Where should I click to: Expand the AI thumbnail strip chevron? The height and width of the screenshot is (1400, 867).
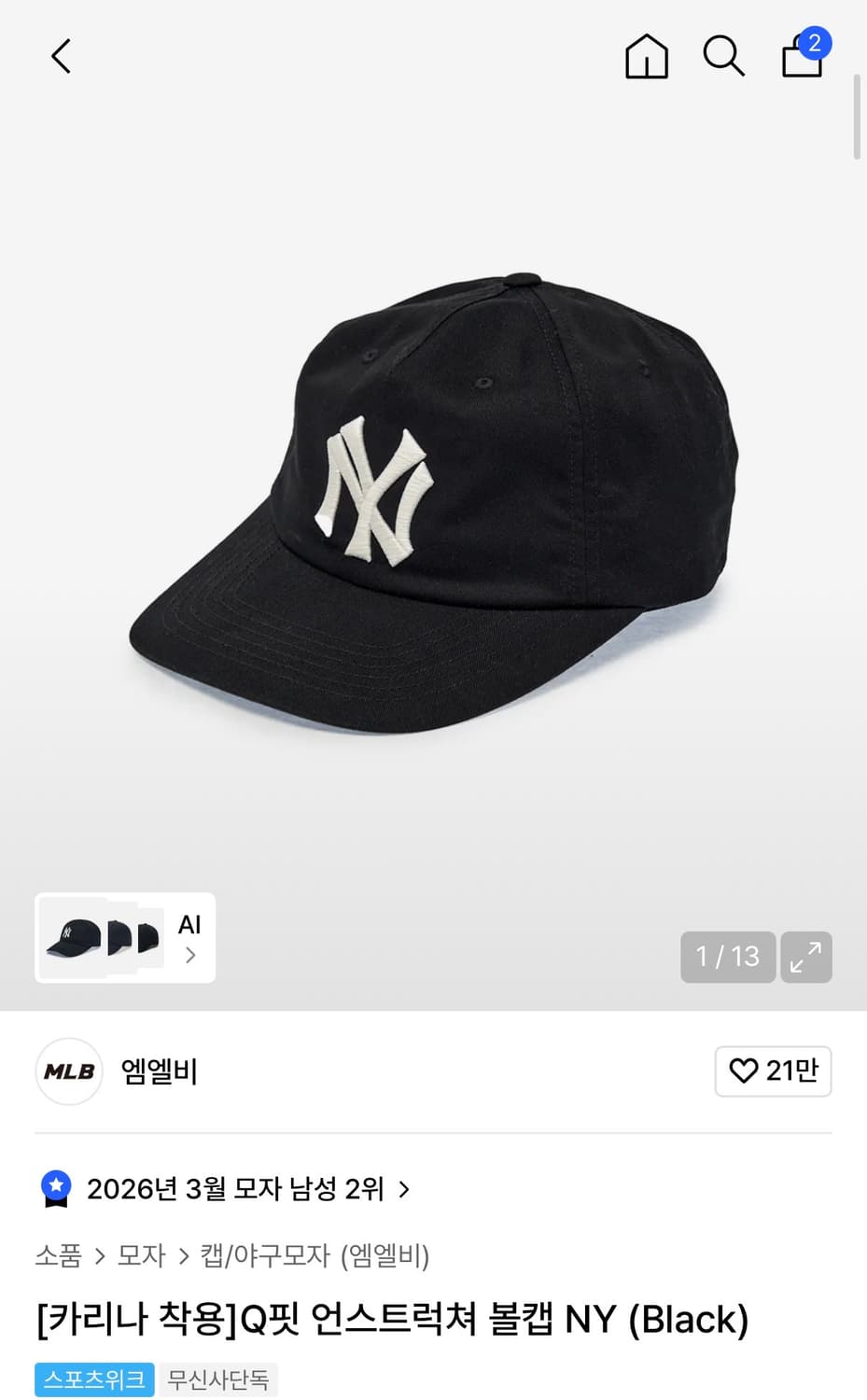pyautogui.click(x=189, y=956)
